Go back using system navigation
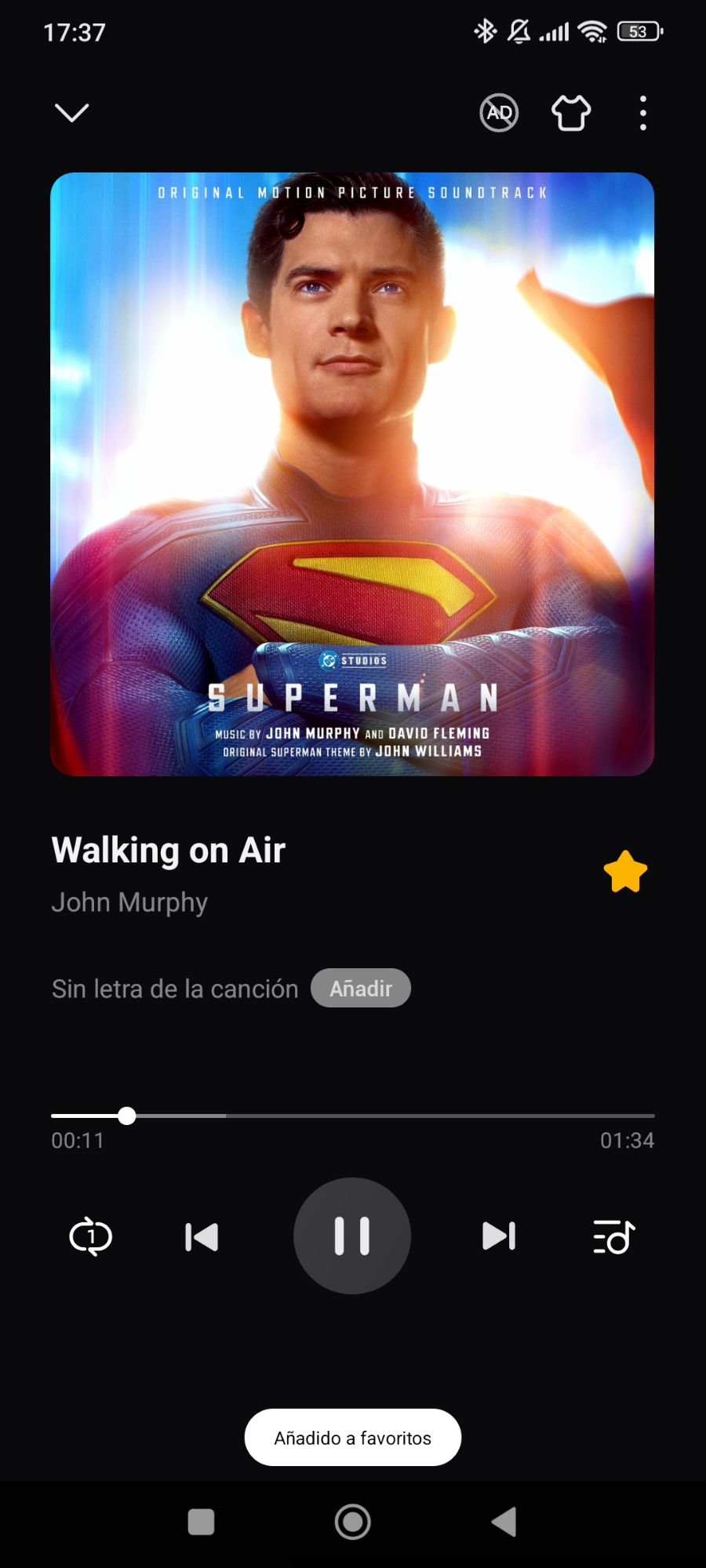Image resolution: width=706 pixels, height=1568 pixels. point(504,1522)
